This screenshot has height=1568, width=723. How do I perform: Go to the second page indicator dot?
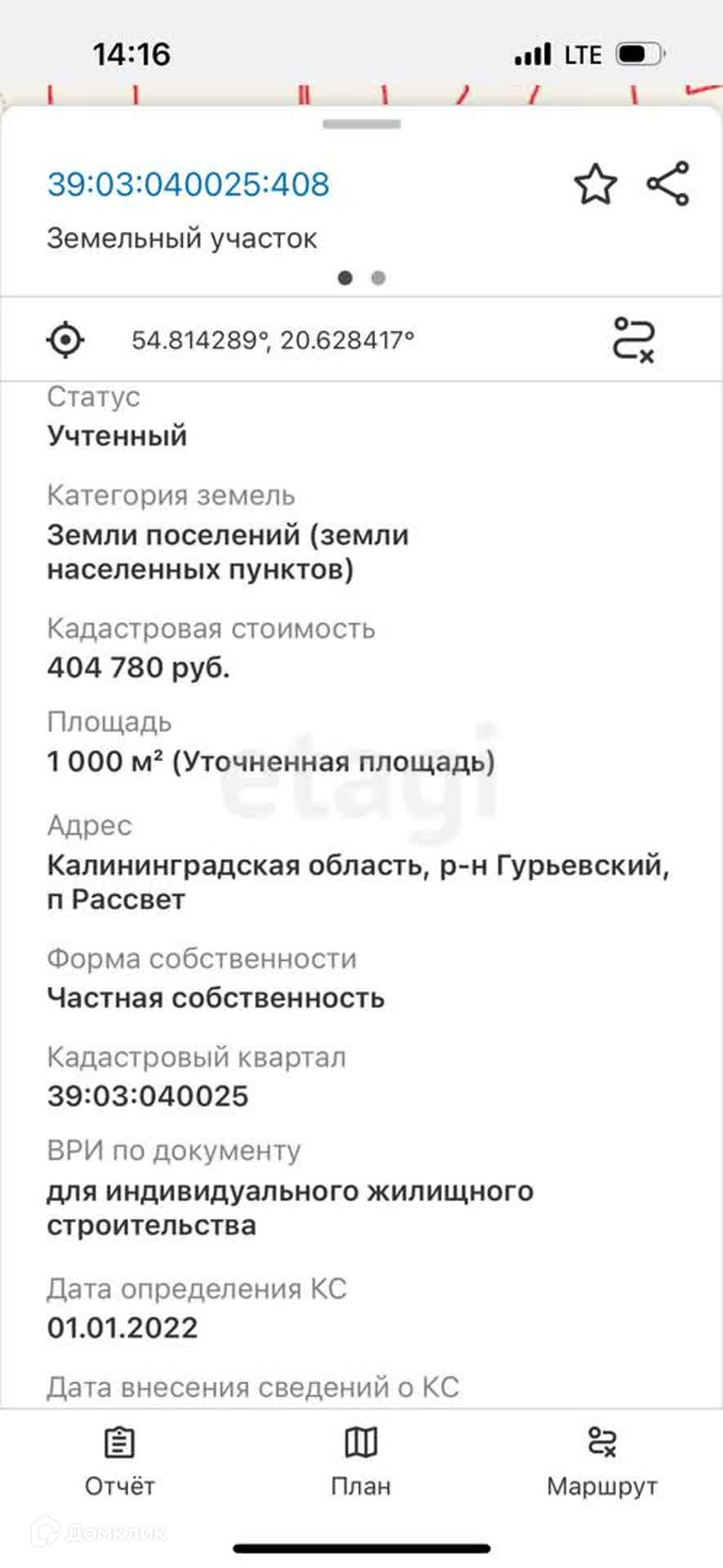pos(378,278)
